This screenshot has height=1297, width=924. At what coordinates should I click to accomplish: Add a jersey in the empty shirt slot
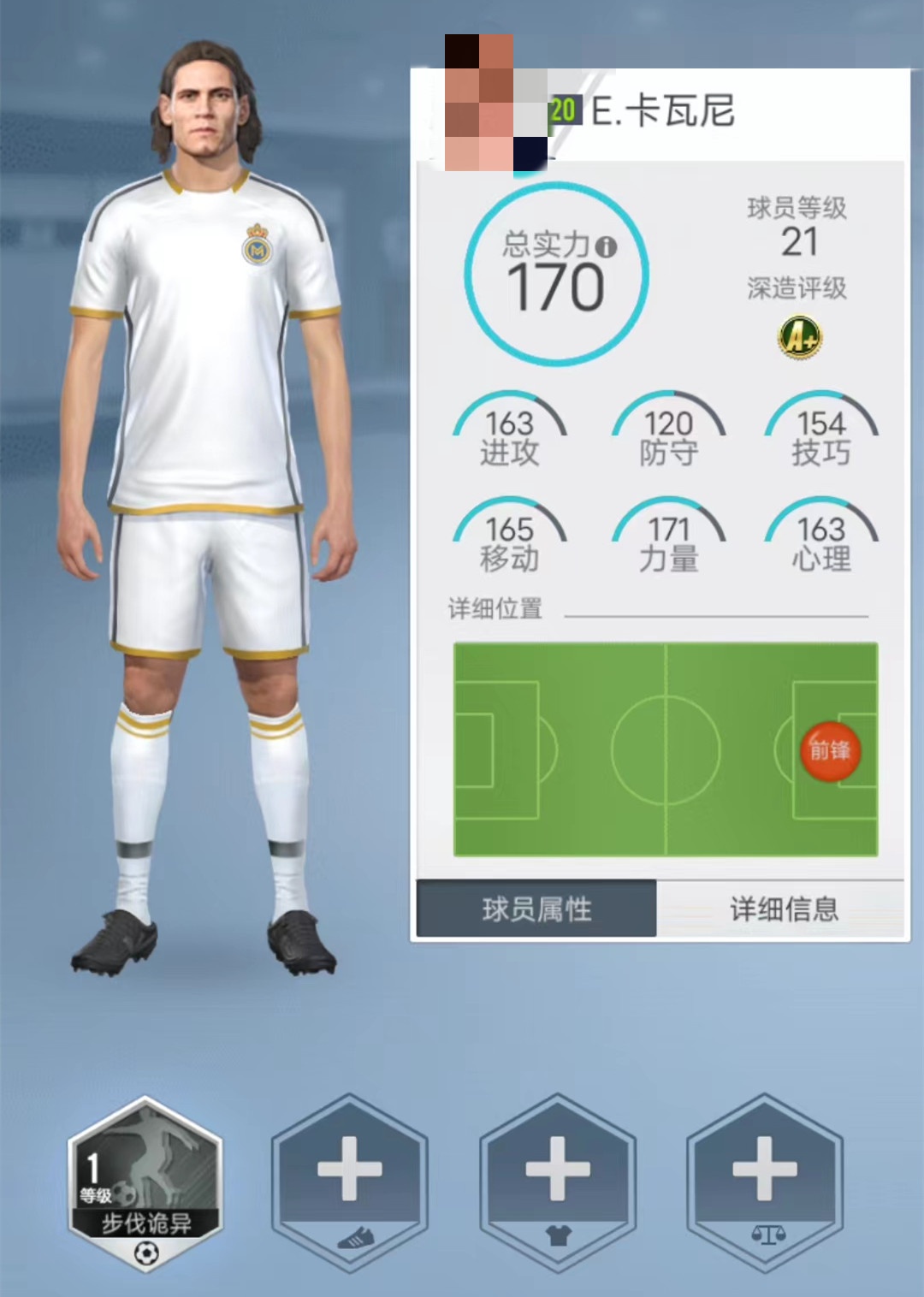pos(558,1181)
